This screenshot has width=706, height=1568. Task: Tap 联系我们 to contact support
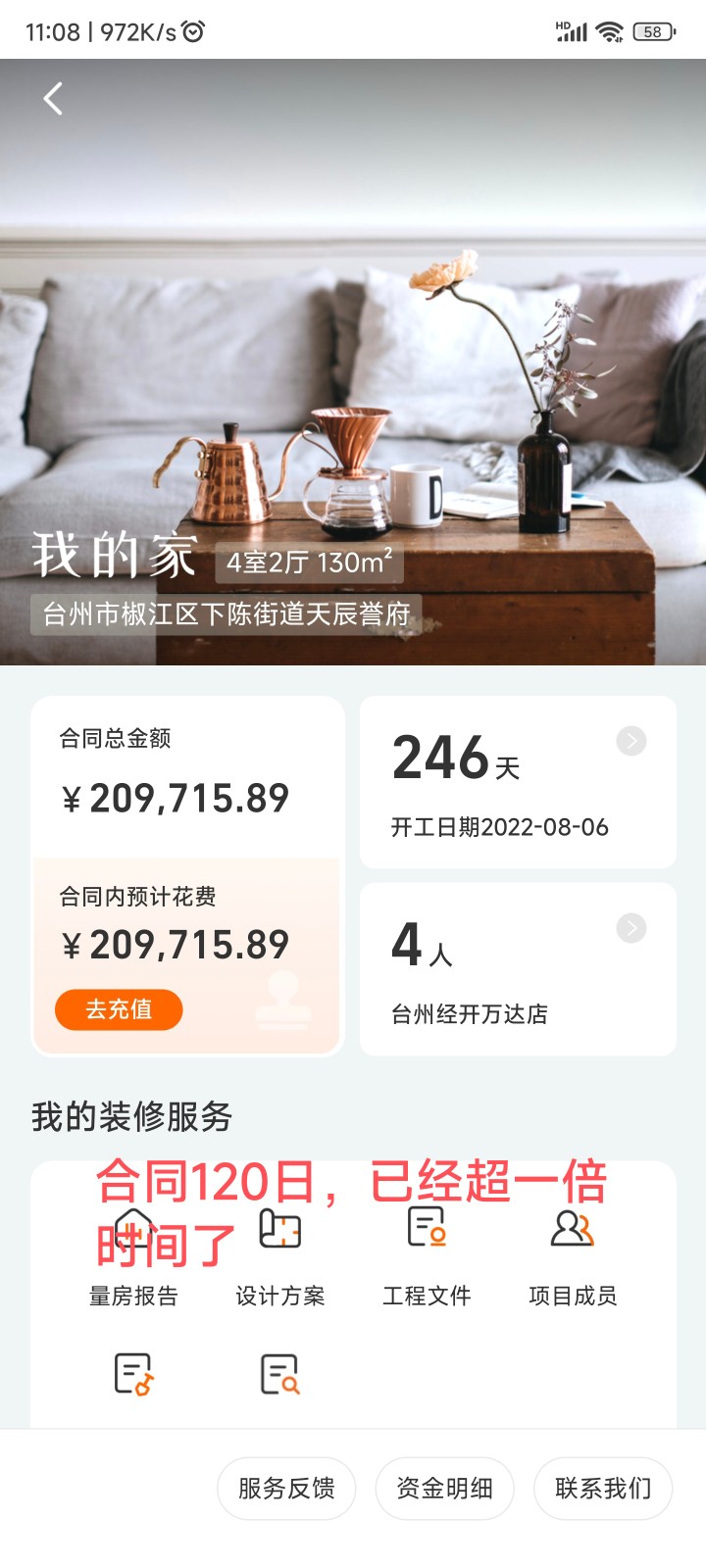(603, 1488)
